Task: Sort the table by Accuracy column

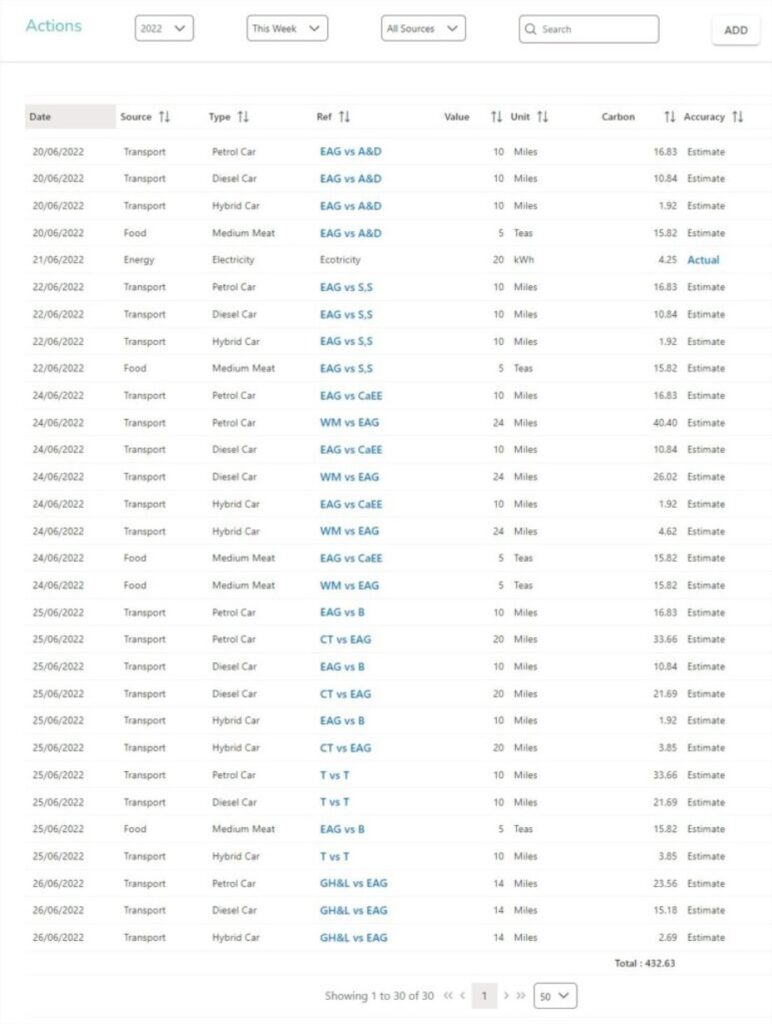Action: pyautogui.click(x=737, y=117)
